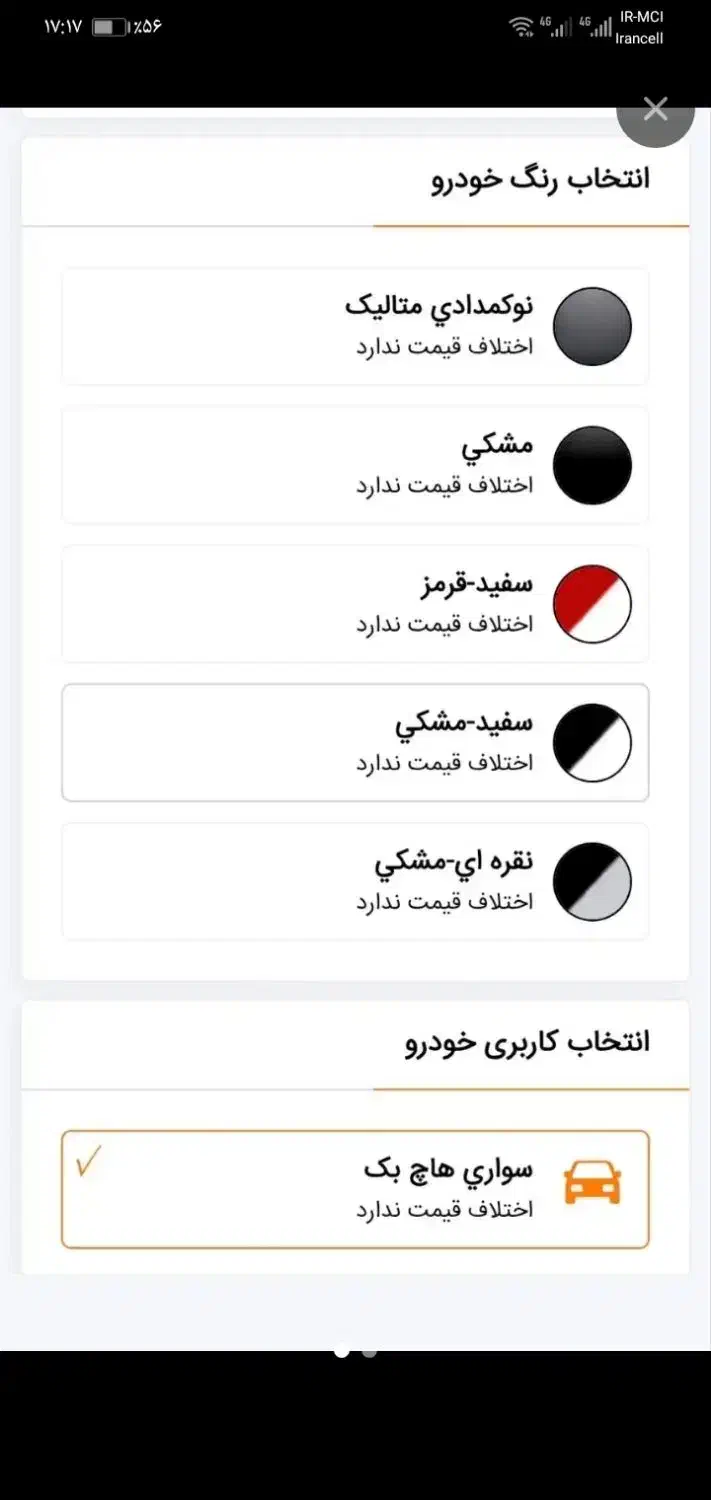This screenshot has height=1500, width=711.
Task: Select the سفيد-مشکي color option
Action: [355, 742]
